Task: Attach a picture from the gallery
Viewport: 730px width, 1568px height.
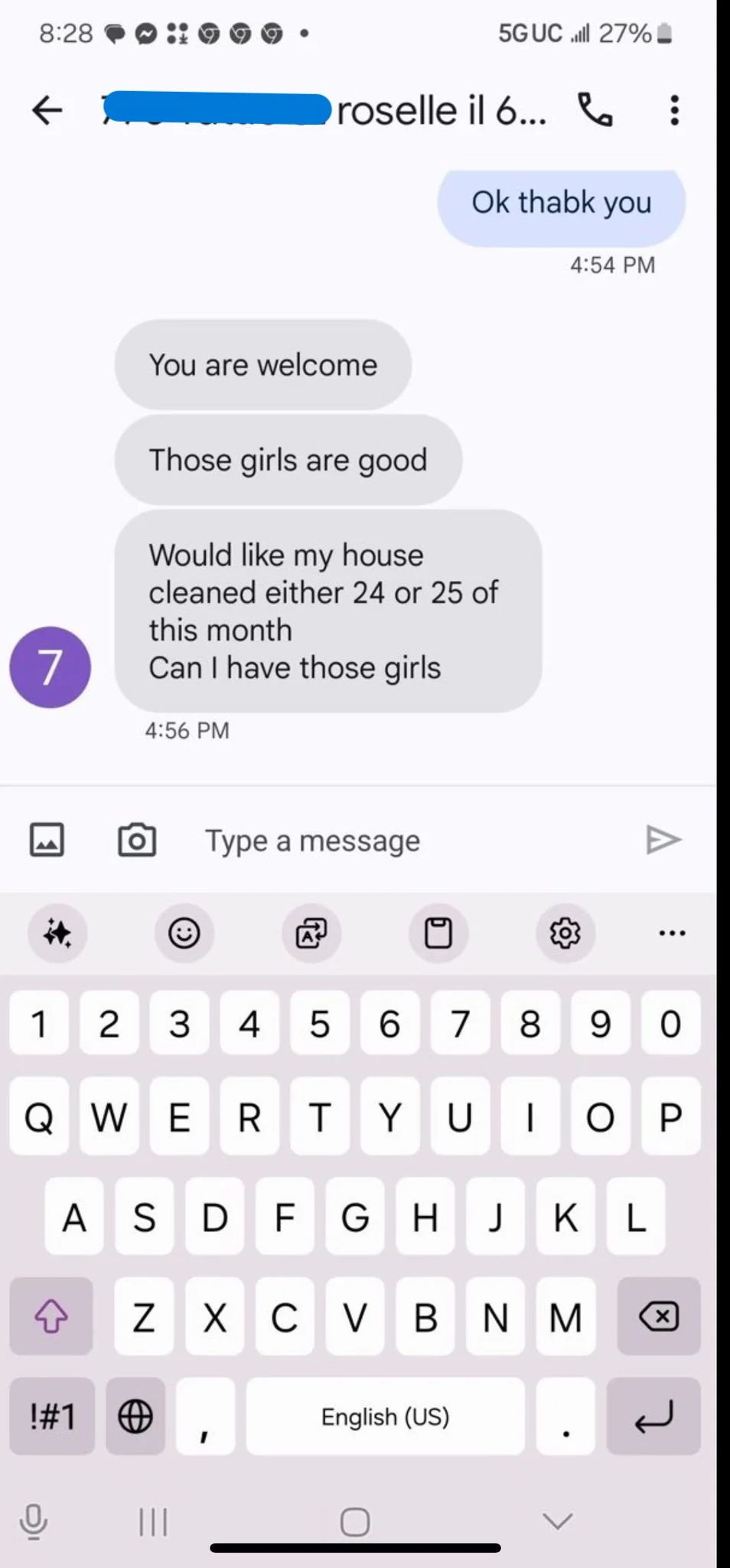Action: click(47, 840)
